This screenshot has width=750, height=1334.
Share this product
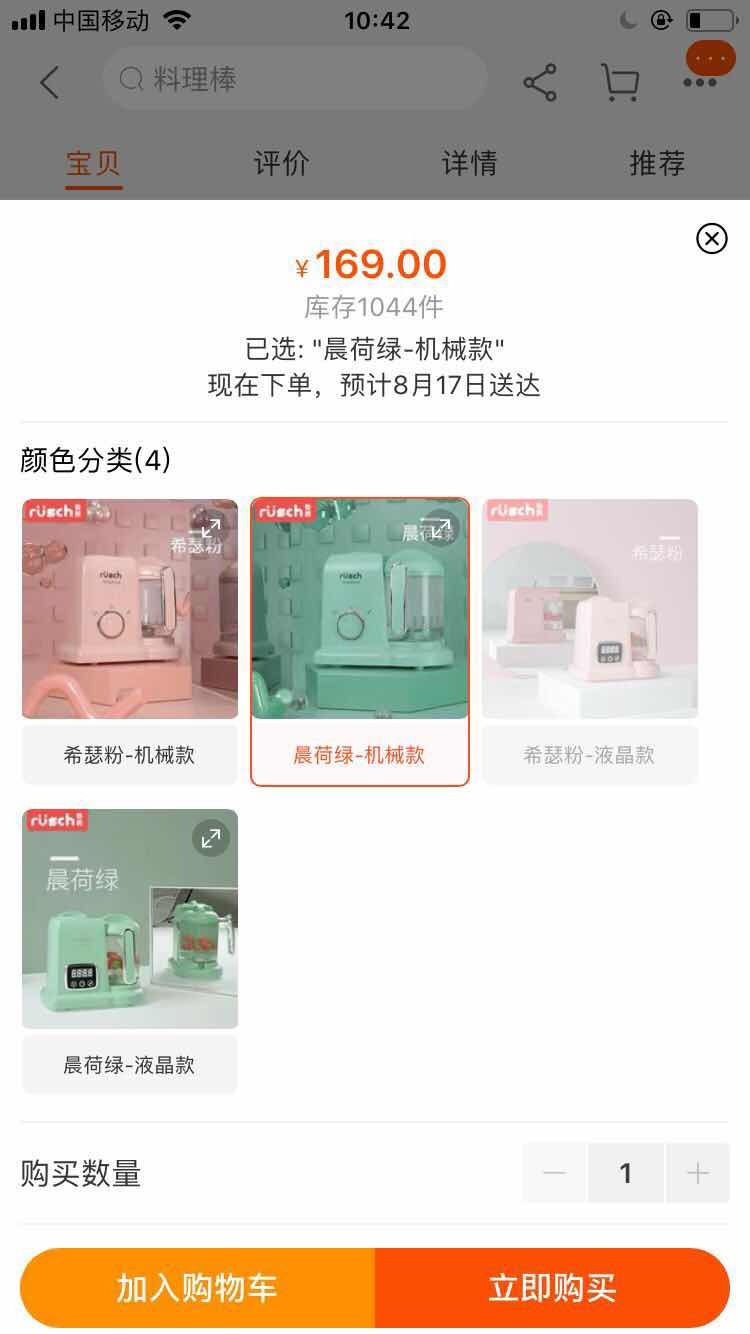pos(540,83)
